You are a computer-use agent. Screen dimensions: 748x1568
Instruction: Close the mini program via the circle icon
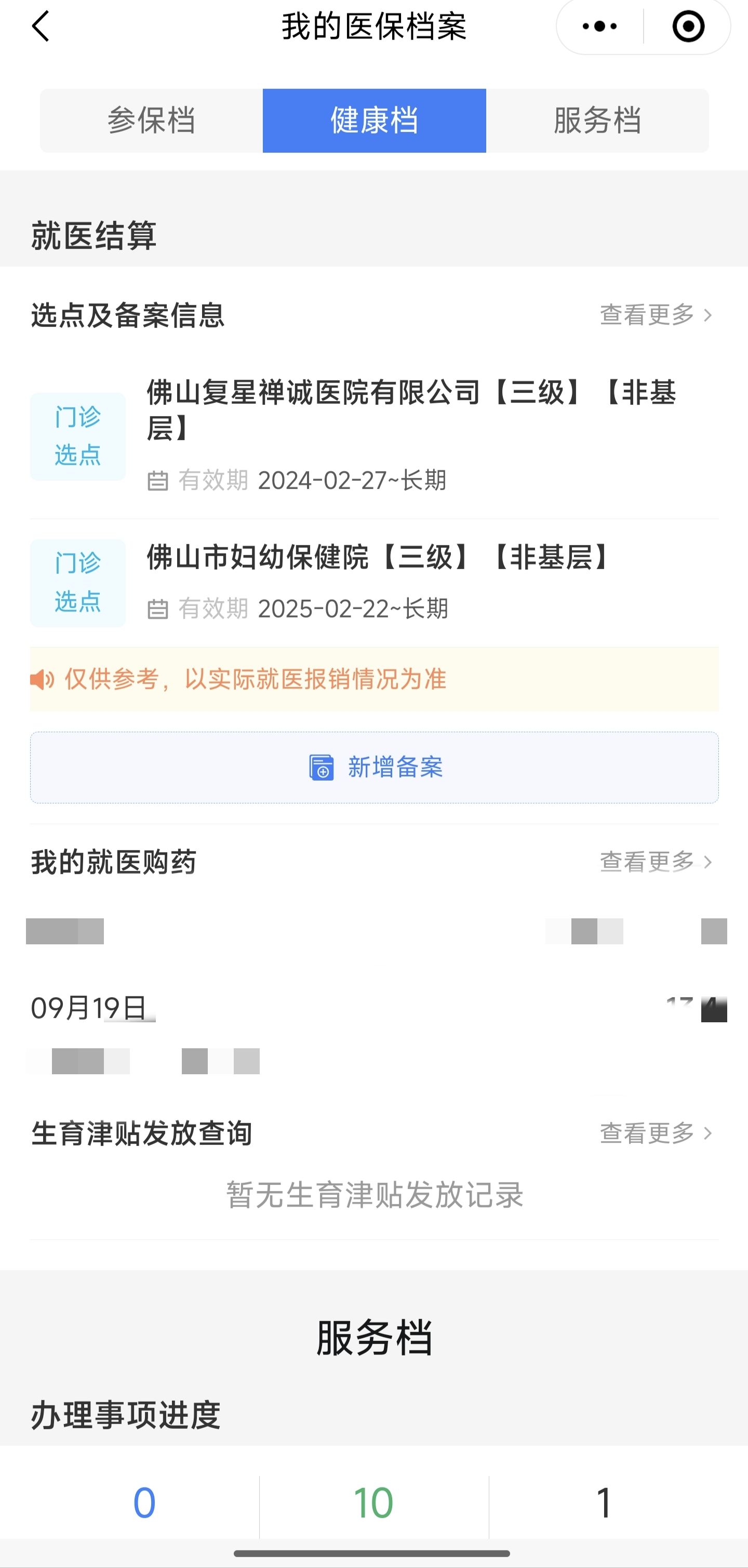[688, 27]
